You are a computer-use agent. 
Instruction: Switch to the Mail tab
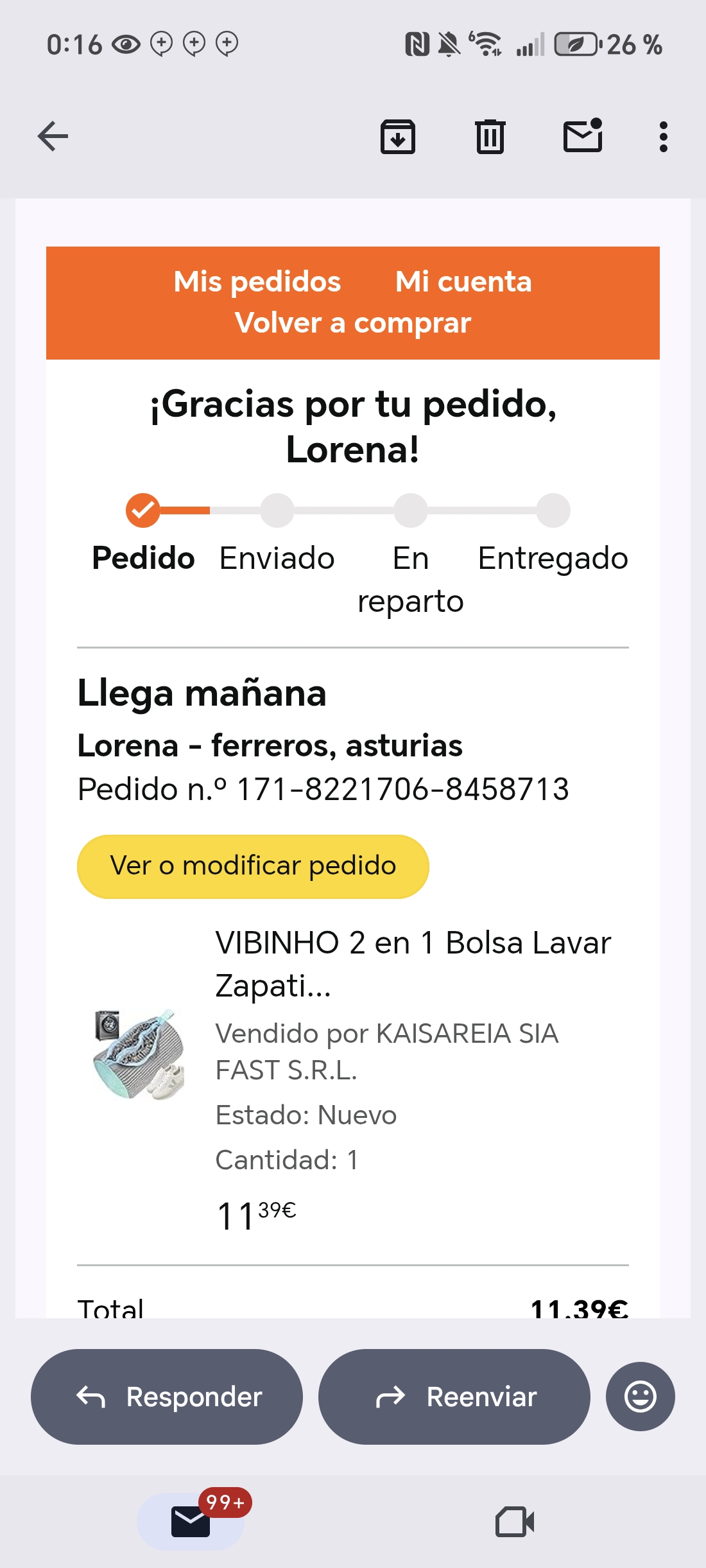(x=191, y=1521)
